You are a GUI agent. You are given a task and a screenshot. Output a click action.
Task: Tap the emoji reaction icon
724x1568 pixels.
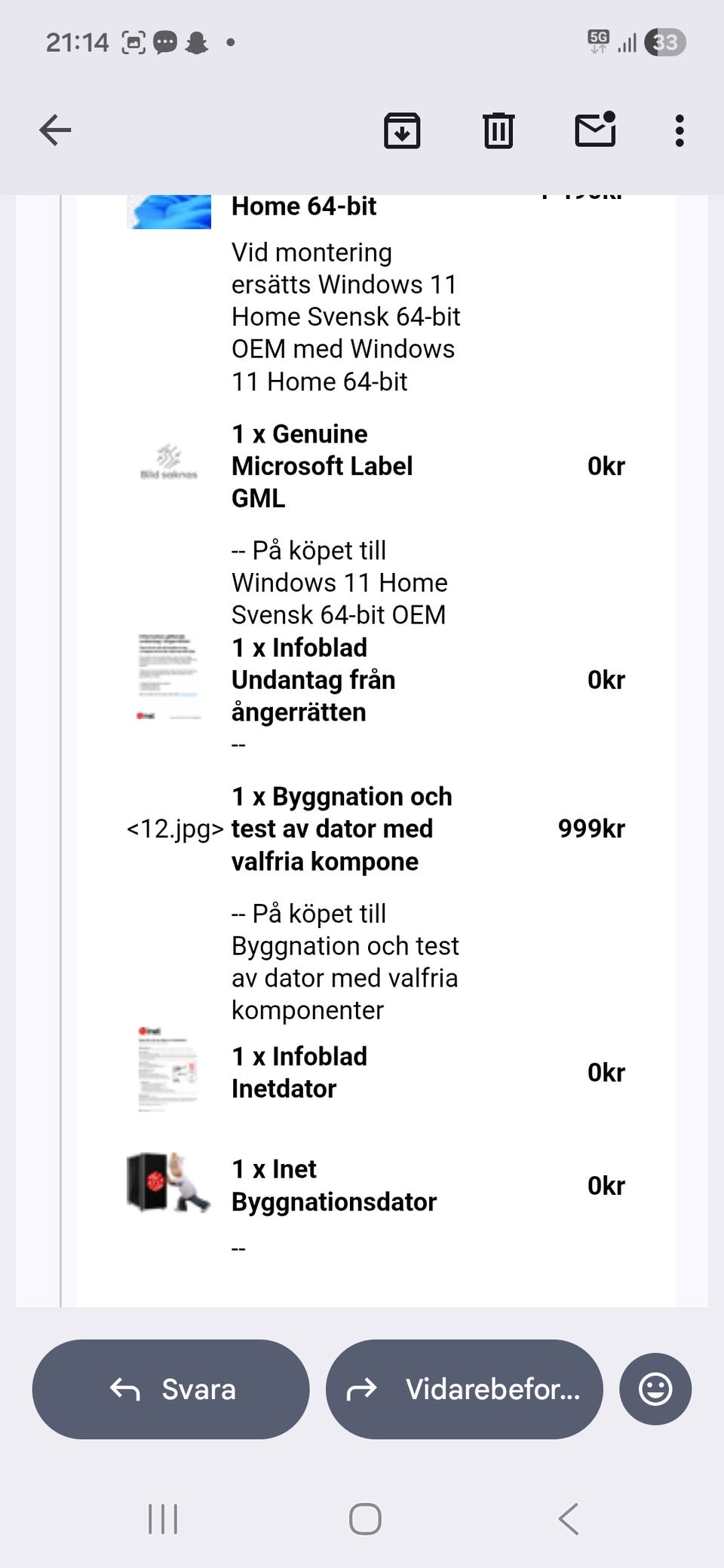[655, 1389]
